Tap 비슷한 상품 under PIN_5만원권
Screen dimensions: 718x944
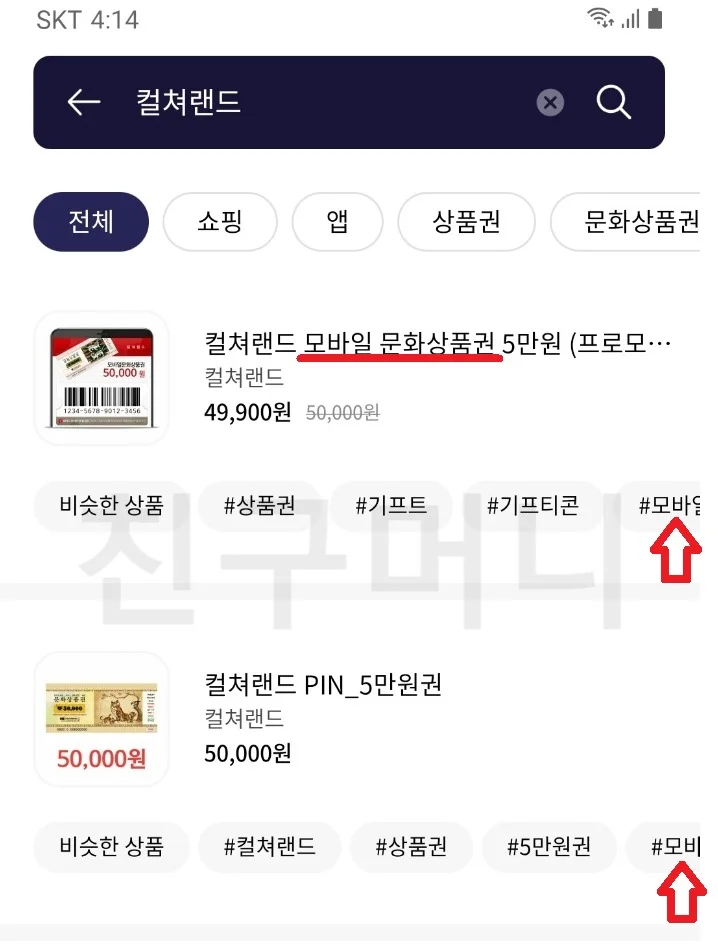point(111,847)
